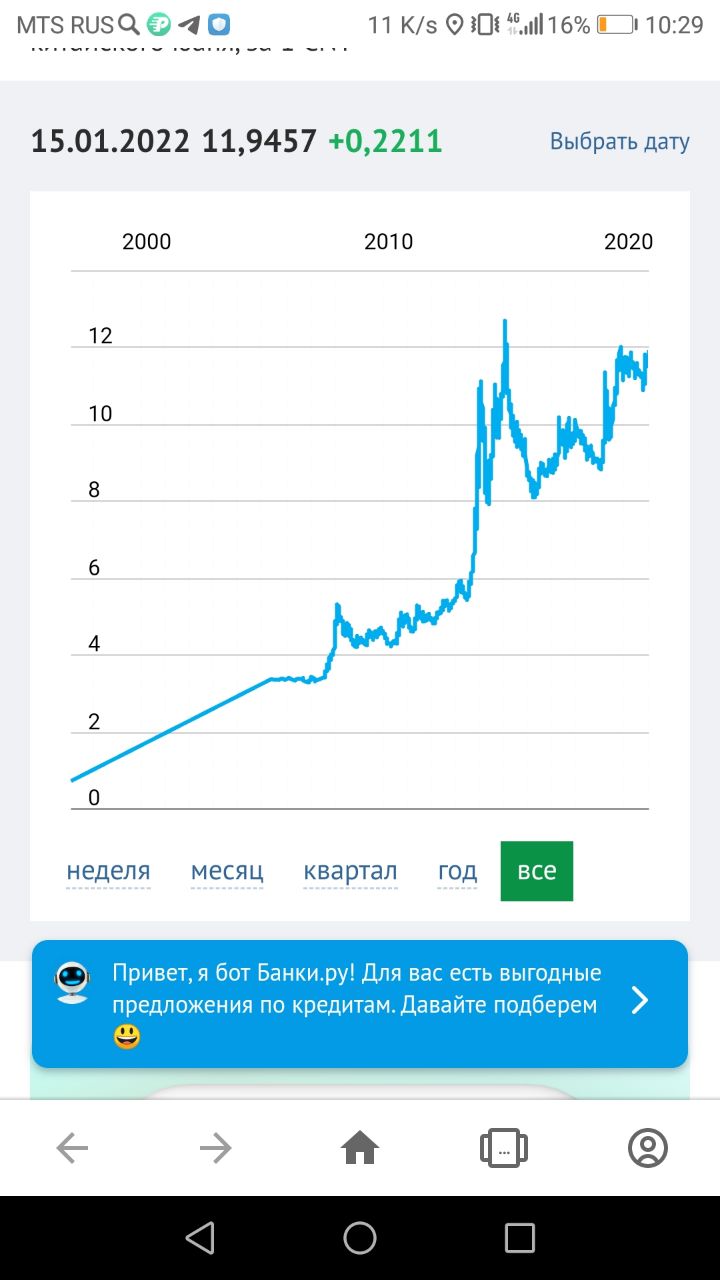Viewport: 720px width, 1280px height.
Task: Select the все chart period
Action: 537,871
